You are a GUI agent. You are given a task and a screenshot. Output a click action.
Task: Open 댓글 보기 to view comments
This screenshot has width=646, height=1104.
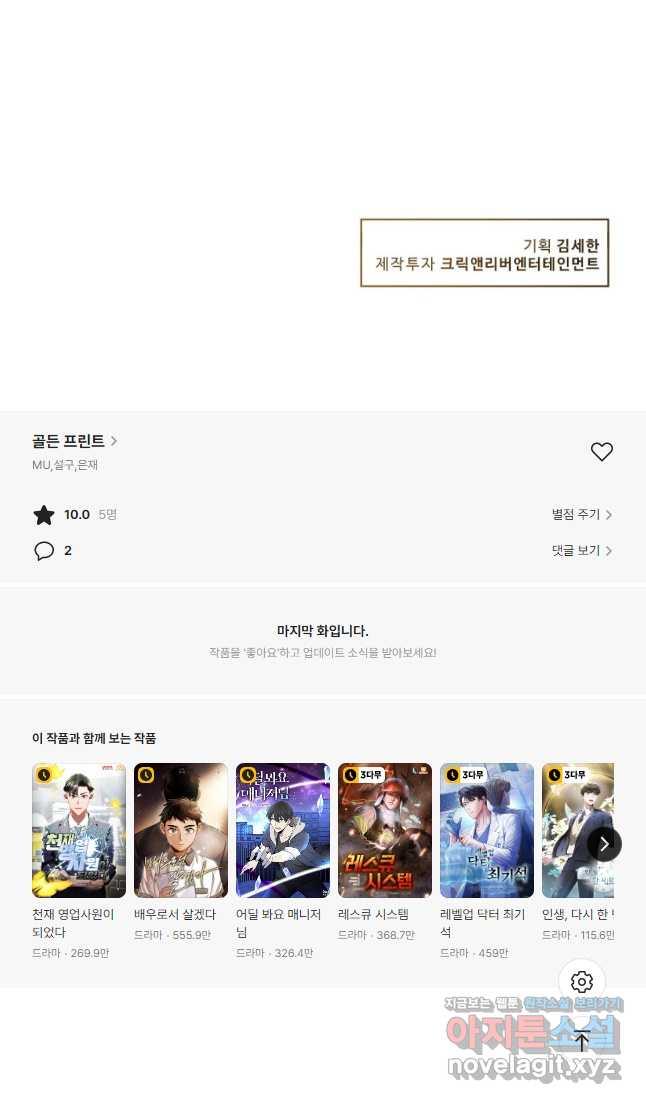[581, 551]
